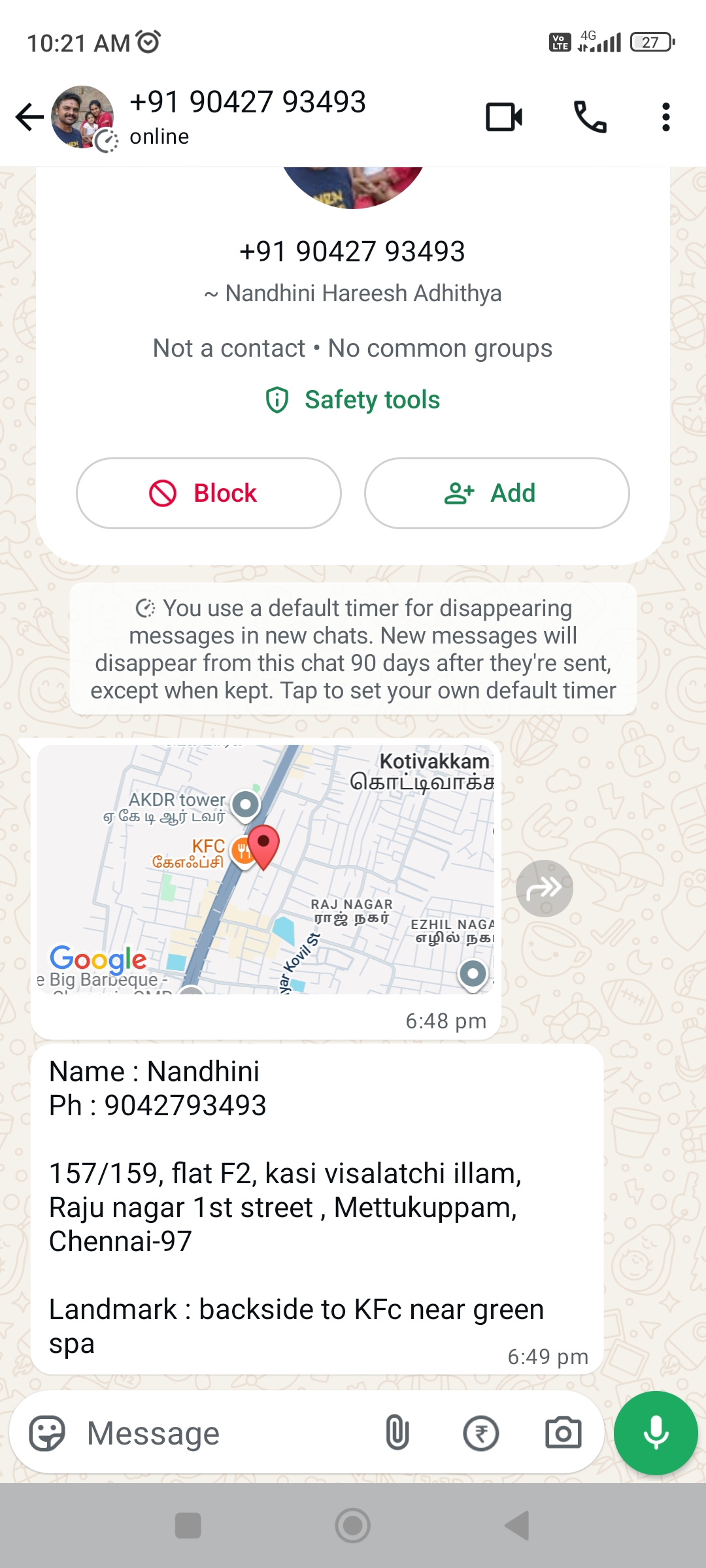Add this number to contacts
This screenshot has width=706, height=1568.
tap(497, 493)
